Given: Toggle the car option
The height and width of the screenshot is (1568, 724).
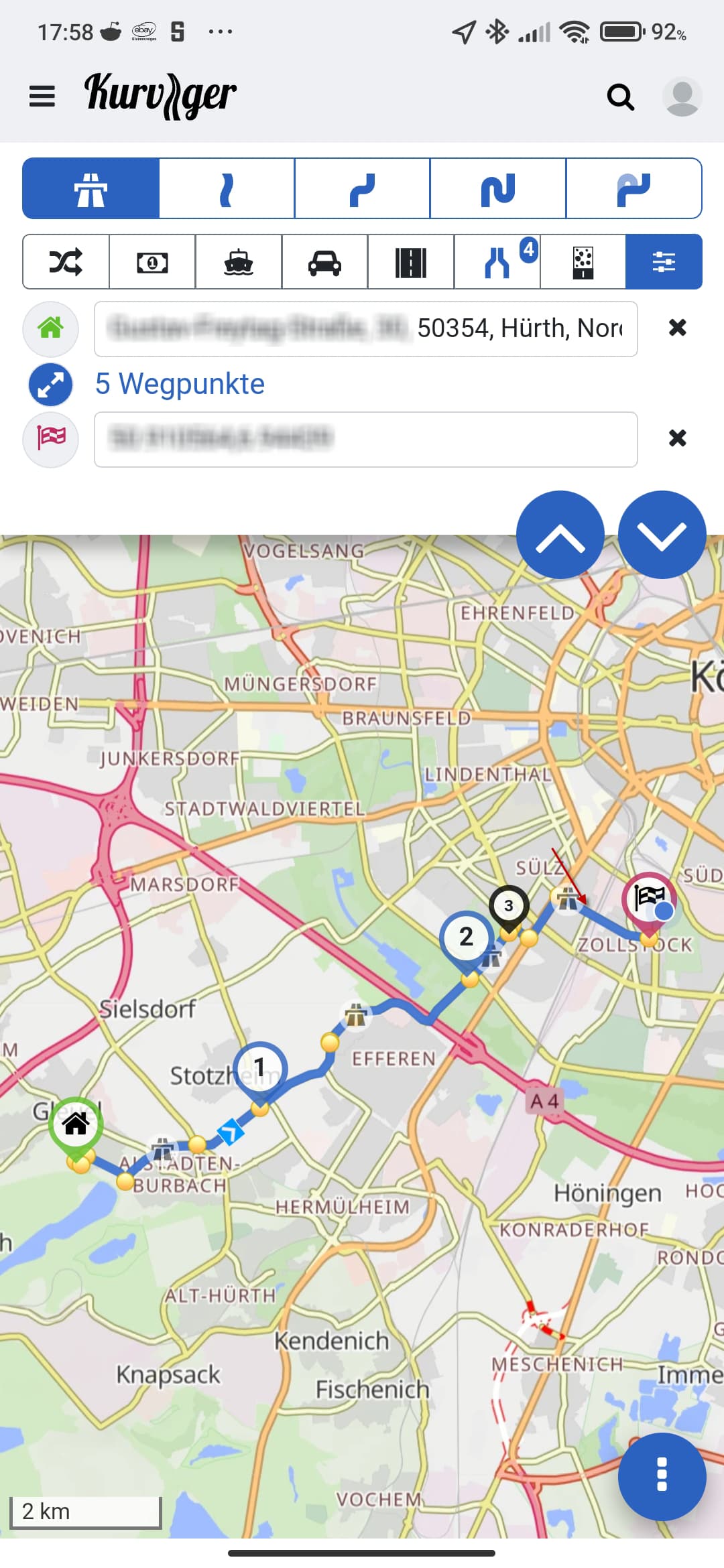Looking at the screenshot, I should [325, 261].
